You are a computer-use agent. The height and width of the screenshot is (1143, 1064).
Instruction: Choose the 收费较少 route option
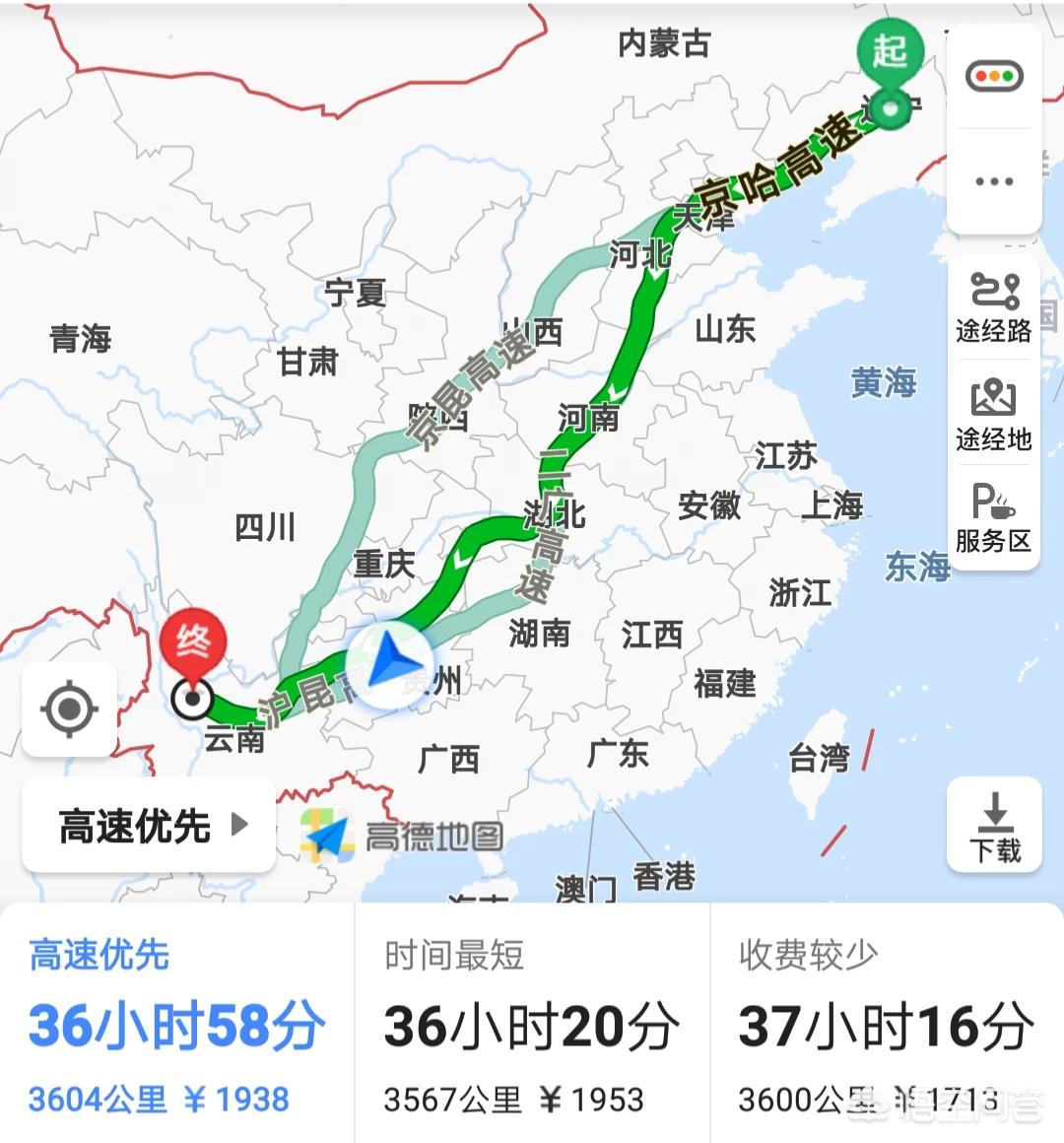pos(886,1025)
